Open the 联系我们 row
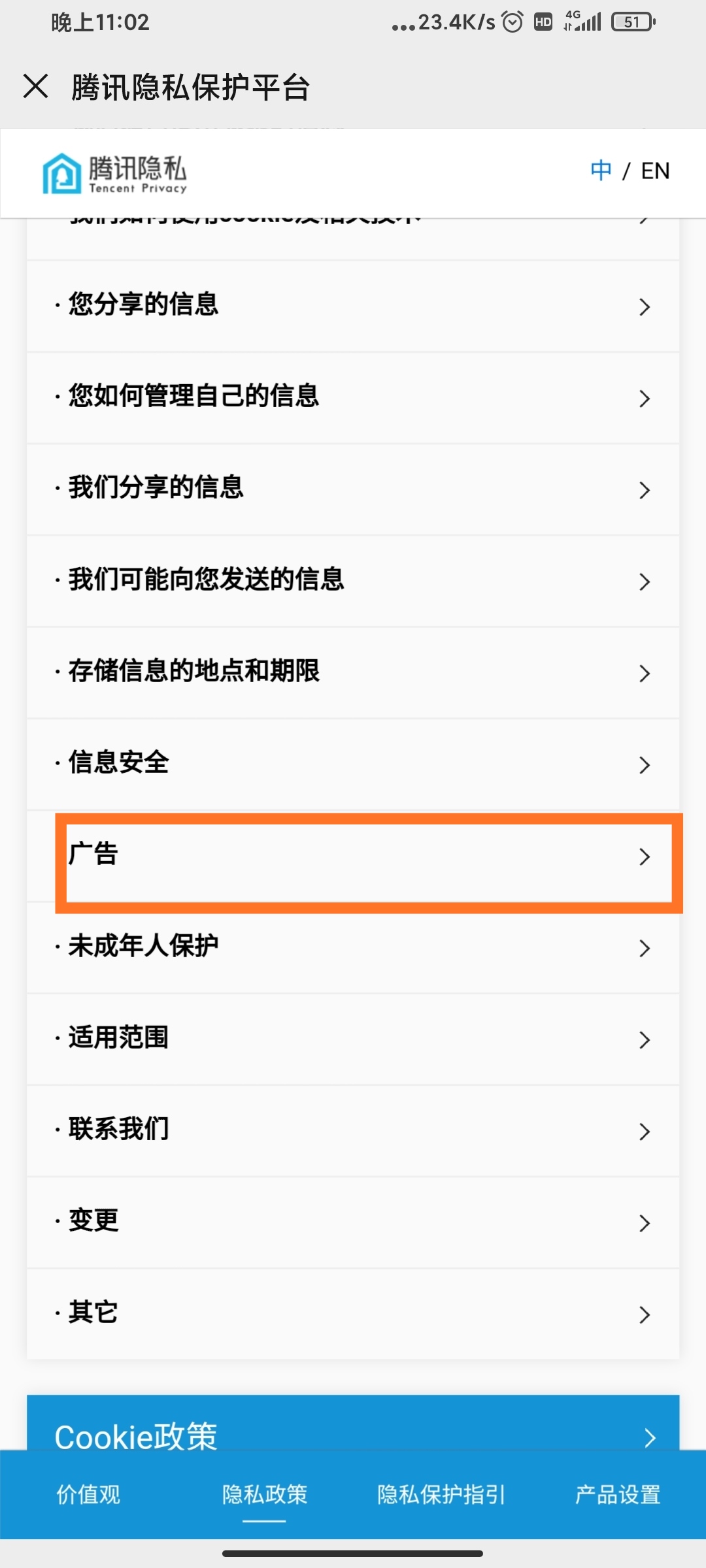Image resolution: width=706 pixels, height=1568 pixels. click(x=353, y=1131)
